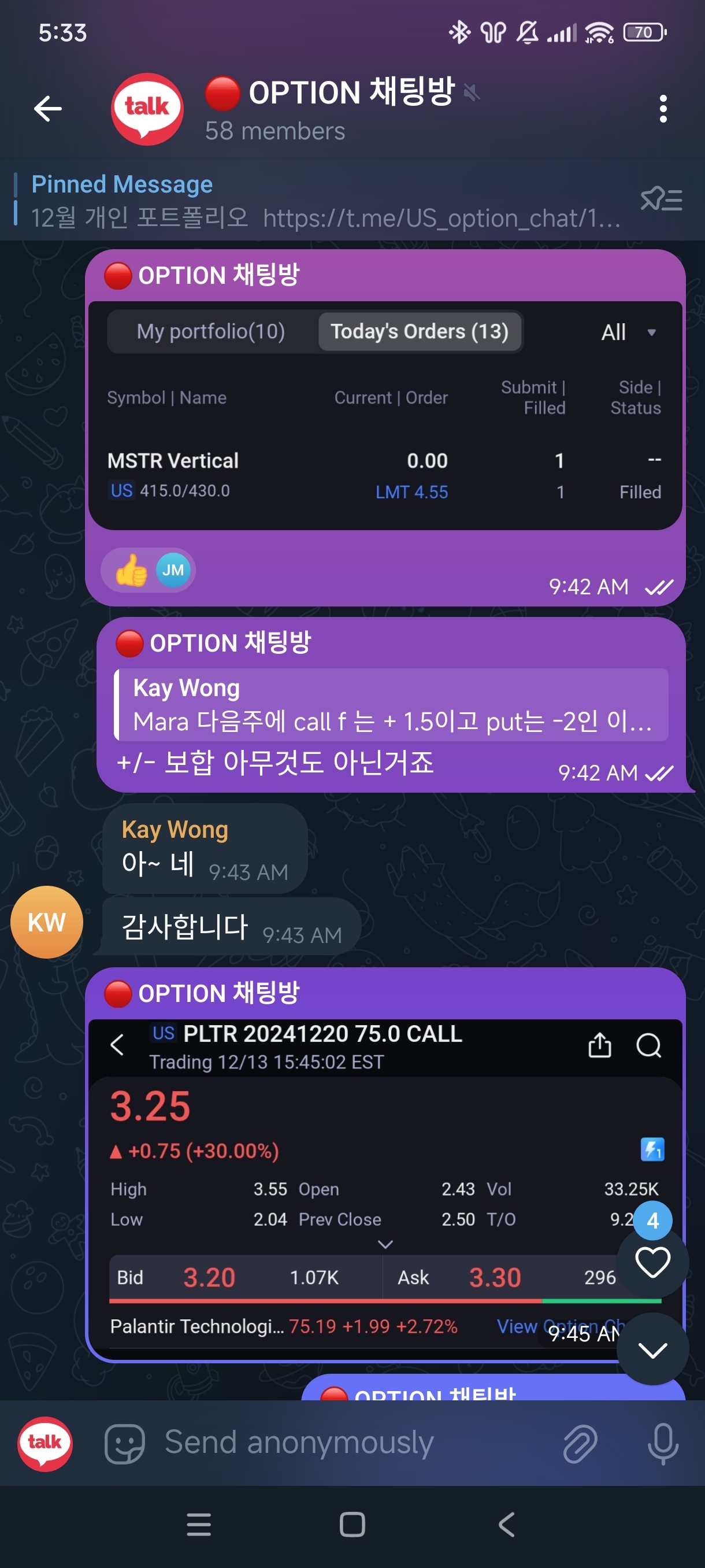Show the pinned messages list icon
Image resolution: width=705 pixels, height=1568 pixels.
[661, 199]
